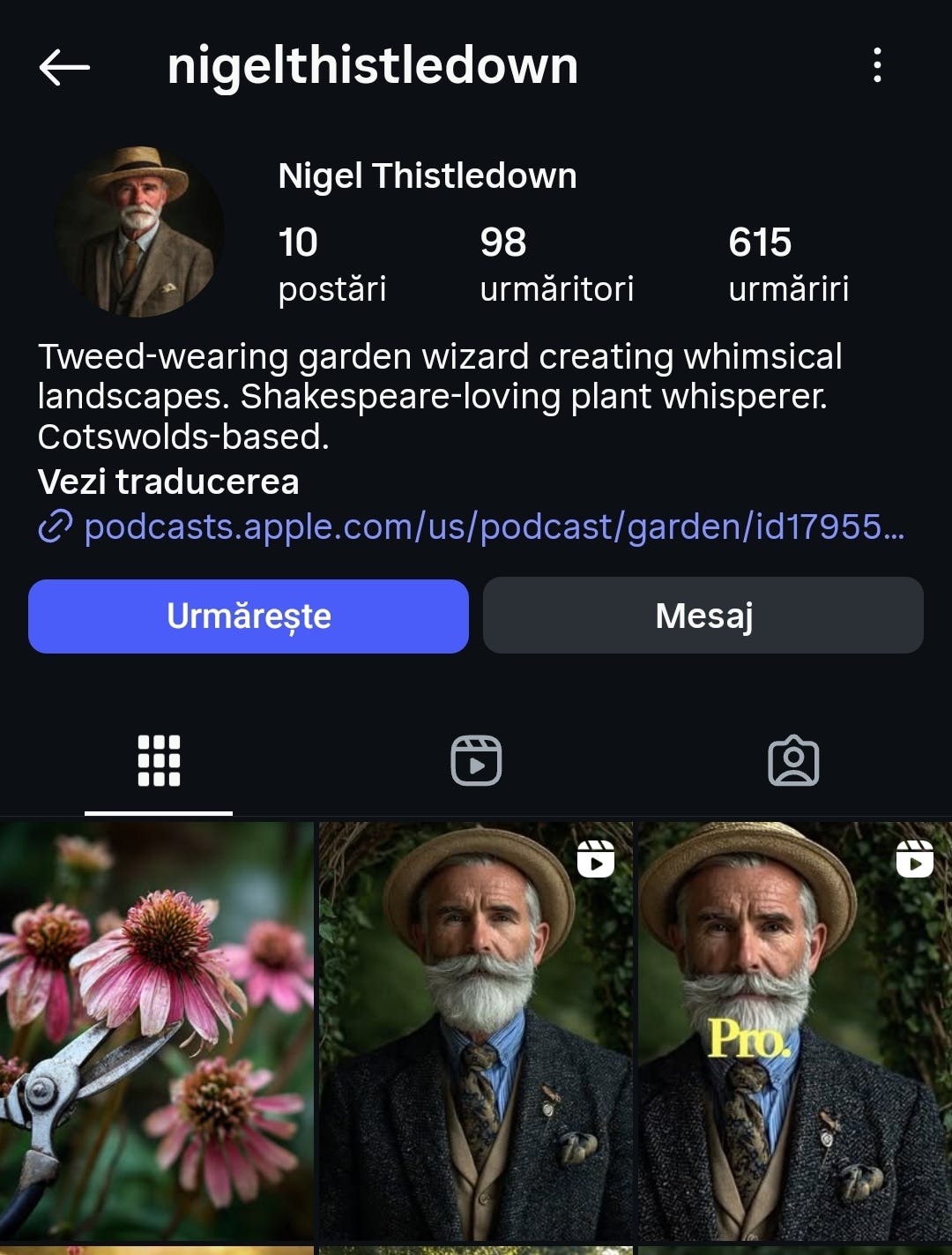Switch to the tagged photos tab
The width and height of the screenshot is (952, 1255).
tap(793, 760)
